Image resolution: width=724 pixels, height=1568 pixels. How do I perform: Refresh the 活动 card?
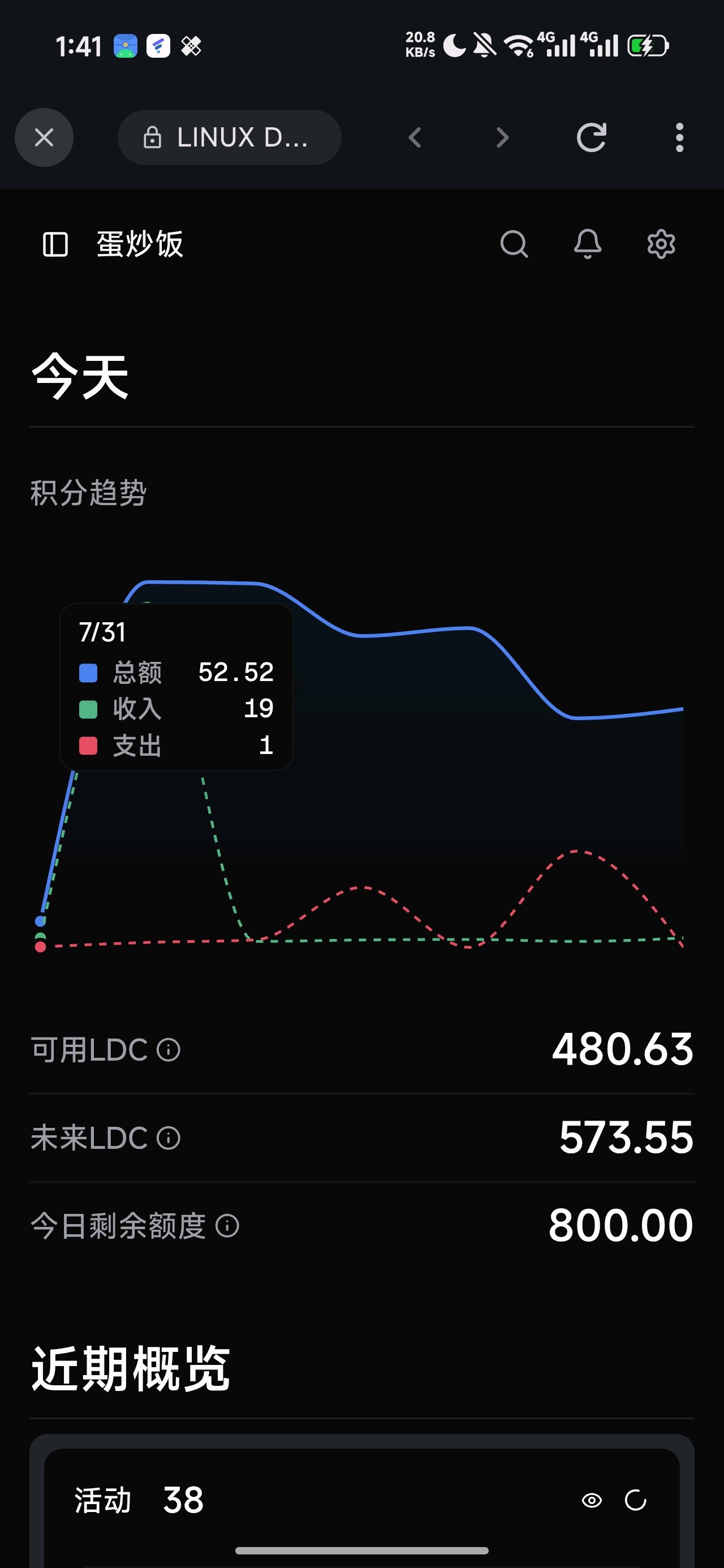(x=635, y=1501)
